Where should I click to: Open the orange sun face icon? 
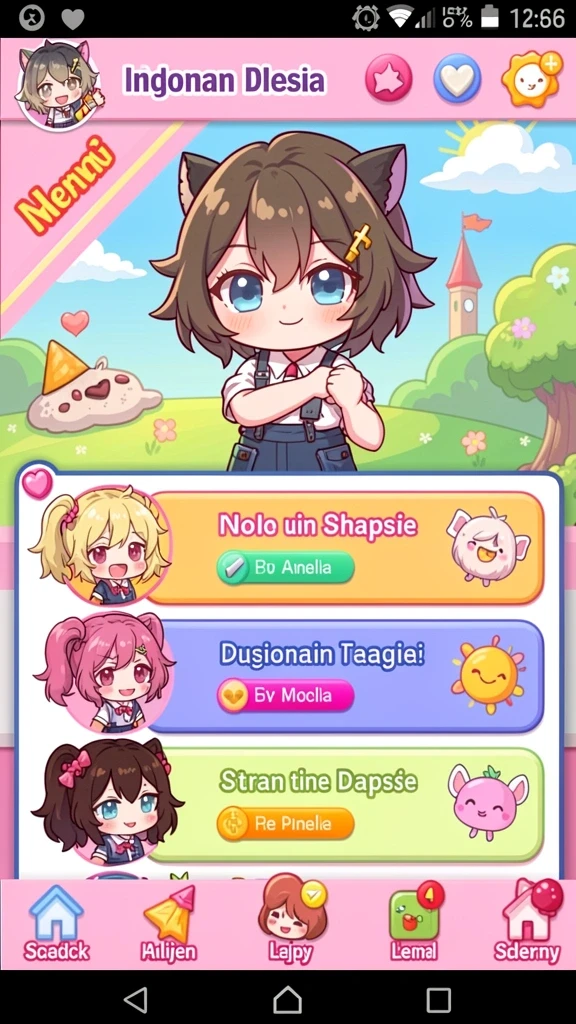pos(532,79)
